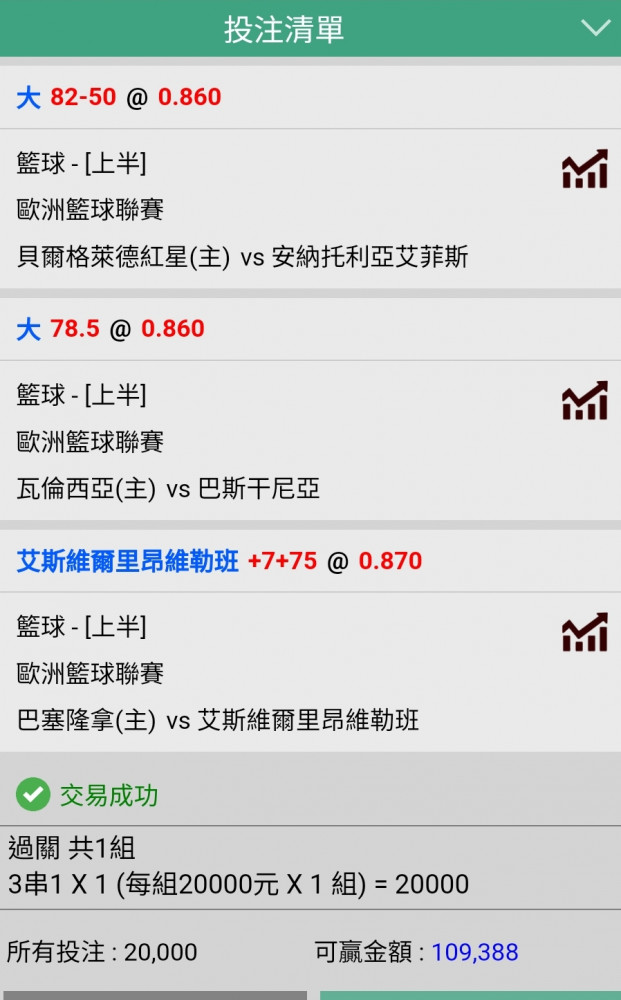
Task: Open stats chart icon for 瓦倫西亞 match
Action: (x=585, y=401)
